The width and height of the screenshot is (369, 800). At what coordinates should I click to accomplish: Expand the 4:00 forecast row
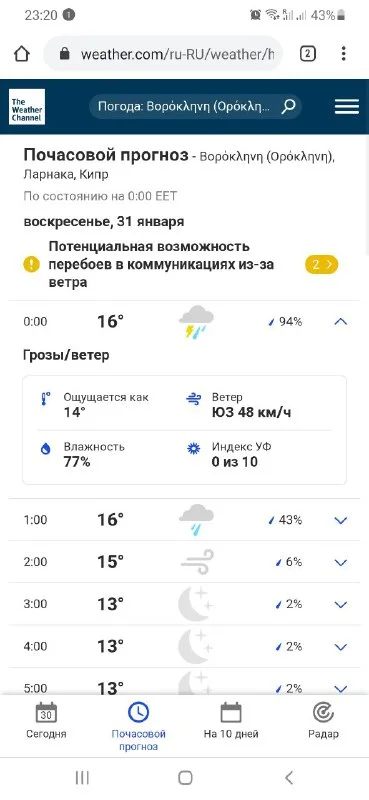184,646
